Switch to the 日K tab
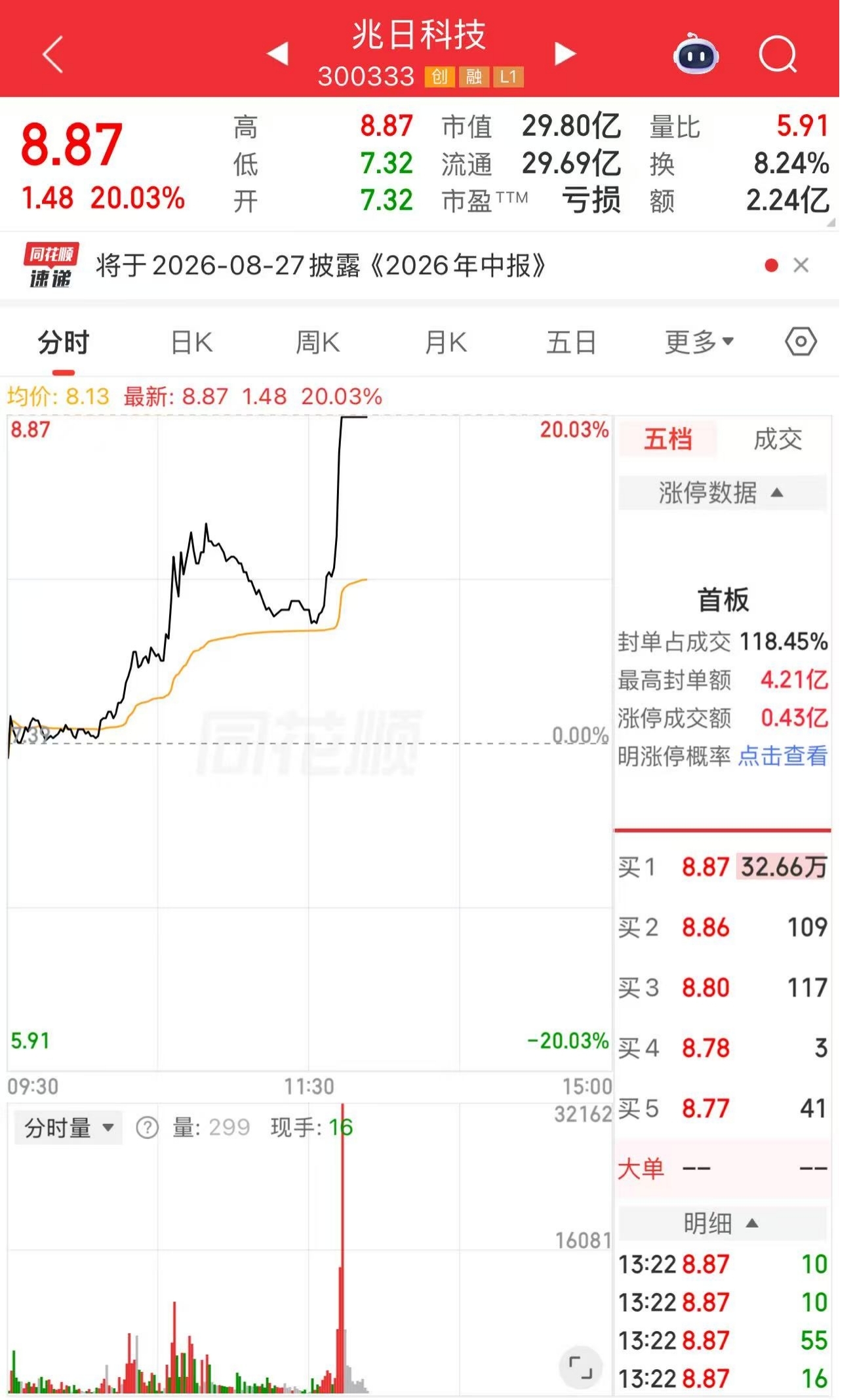 [191, 342]
